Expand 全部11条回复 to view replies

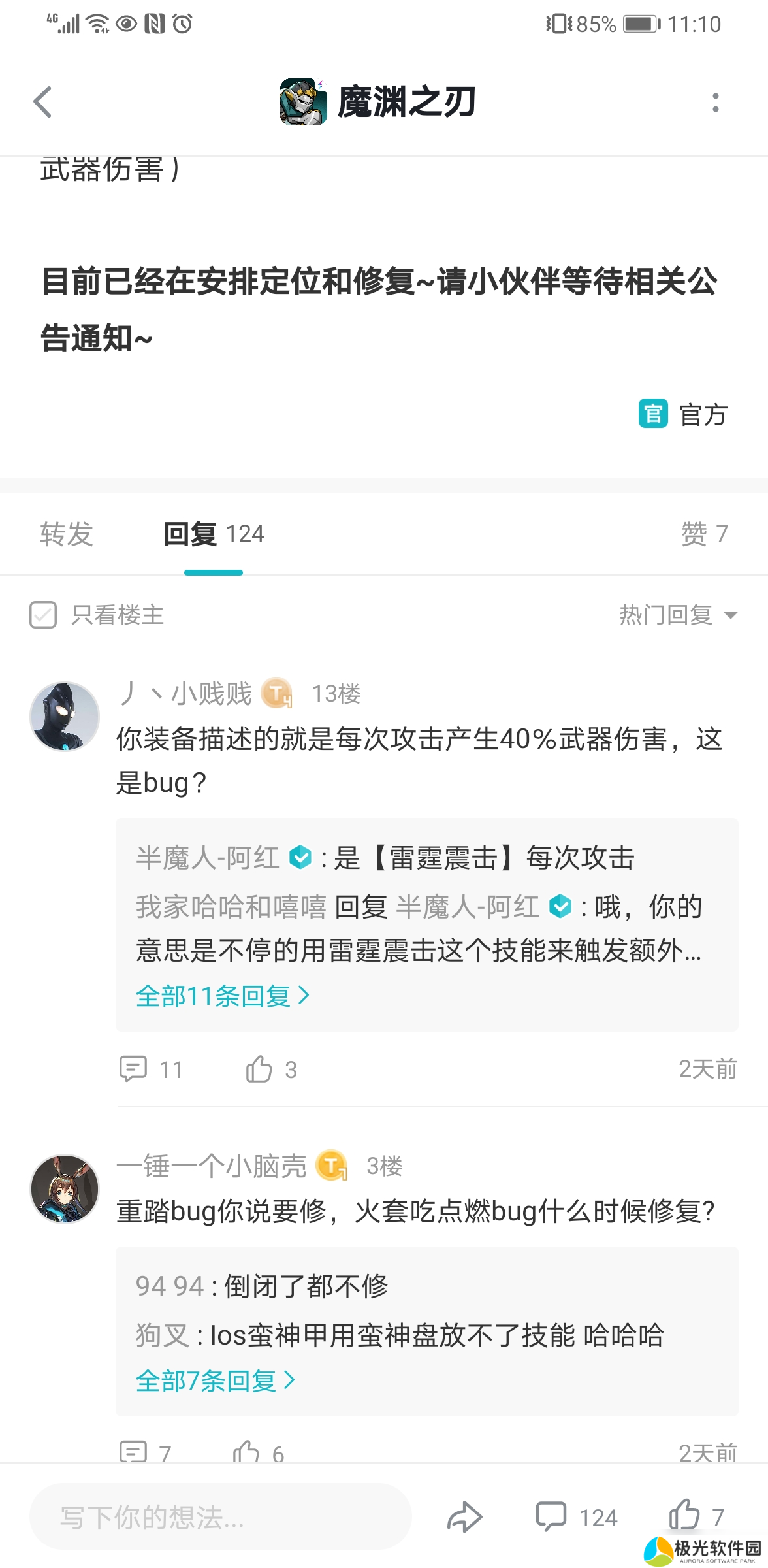[x=222, y=995]
